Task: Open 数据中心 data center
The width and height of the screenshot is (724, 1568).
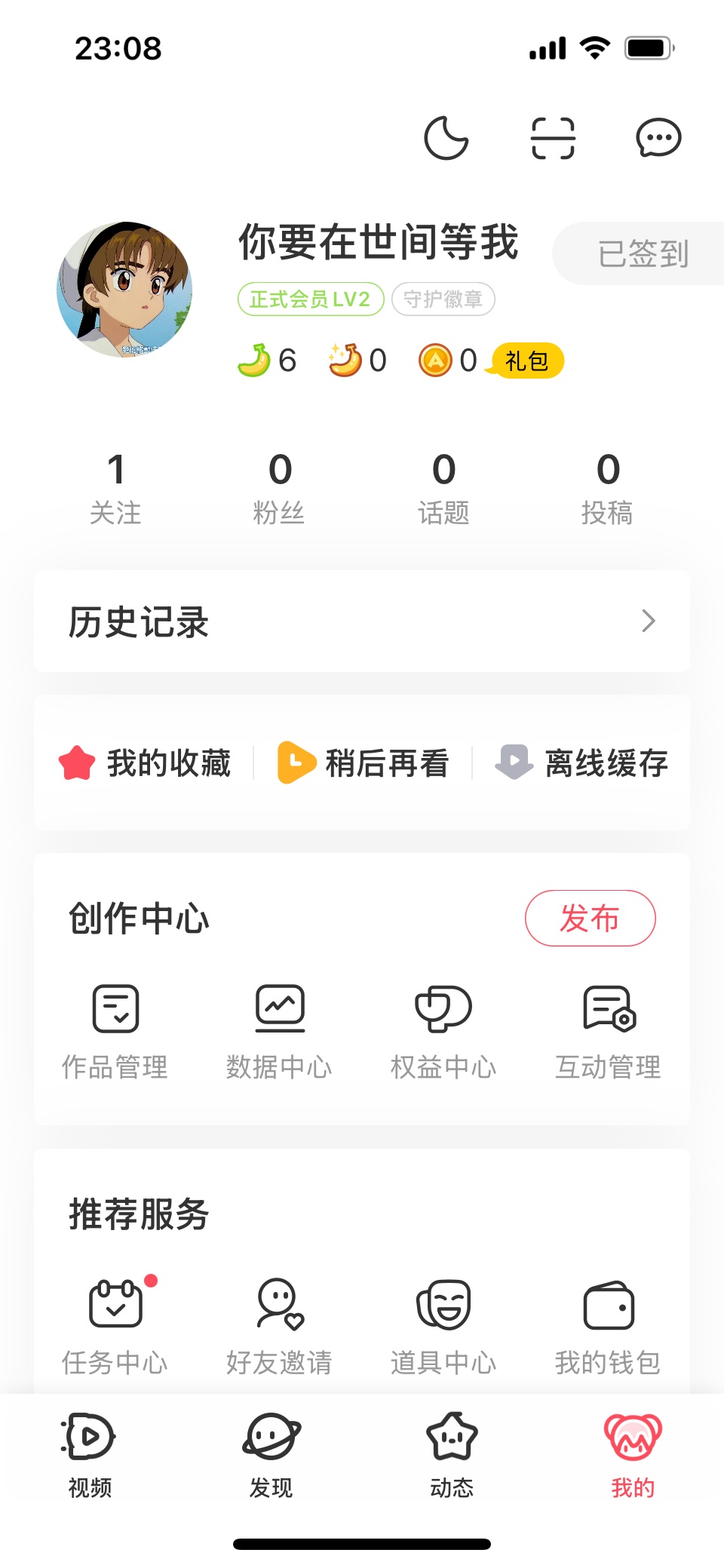Action: click(x=280, y=1030)
